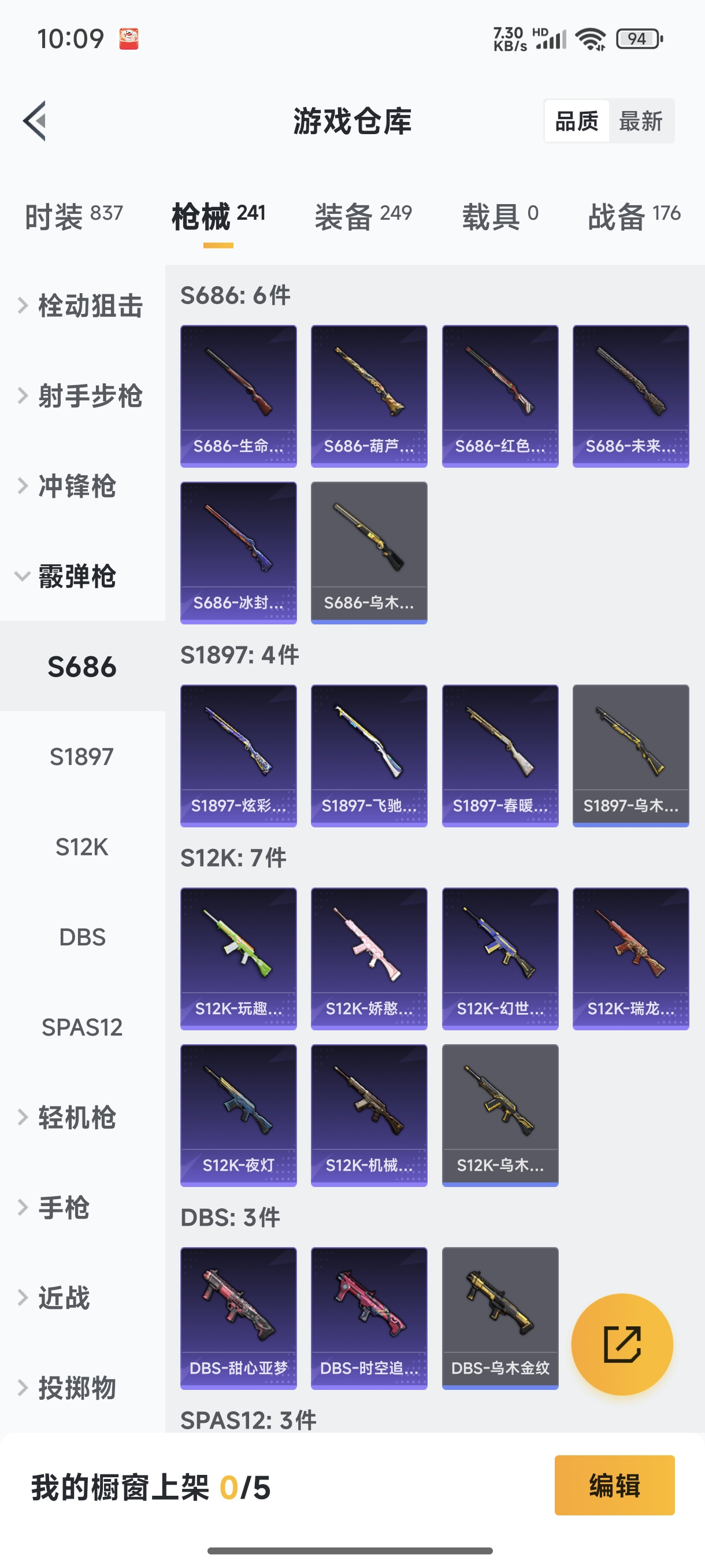Image resolution: width=705 pixels, height=1568 pixels.
Task: Select SPAS12 in the sidebar
Action: (82, 1027)
